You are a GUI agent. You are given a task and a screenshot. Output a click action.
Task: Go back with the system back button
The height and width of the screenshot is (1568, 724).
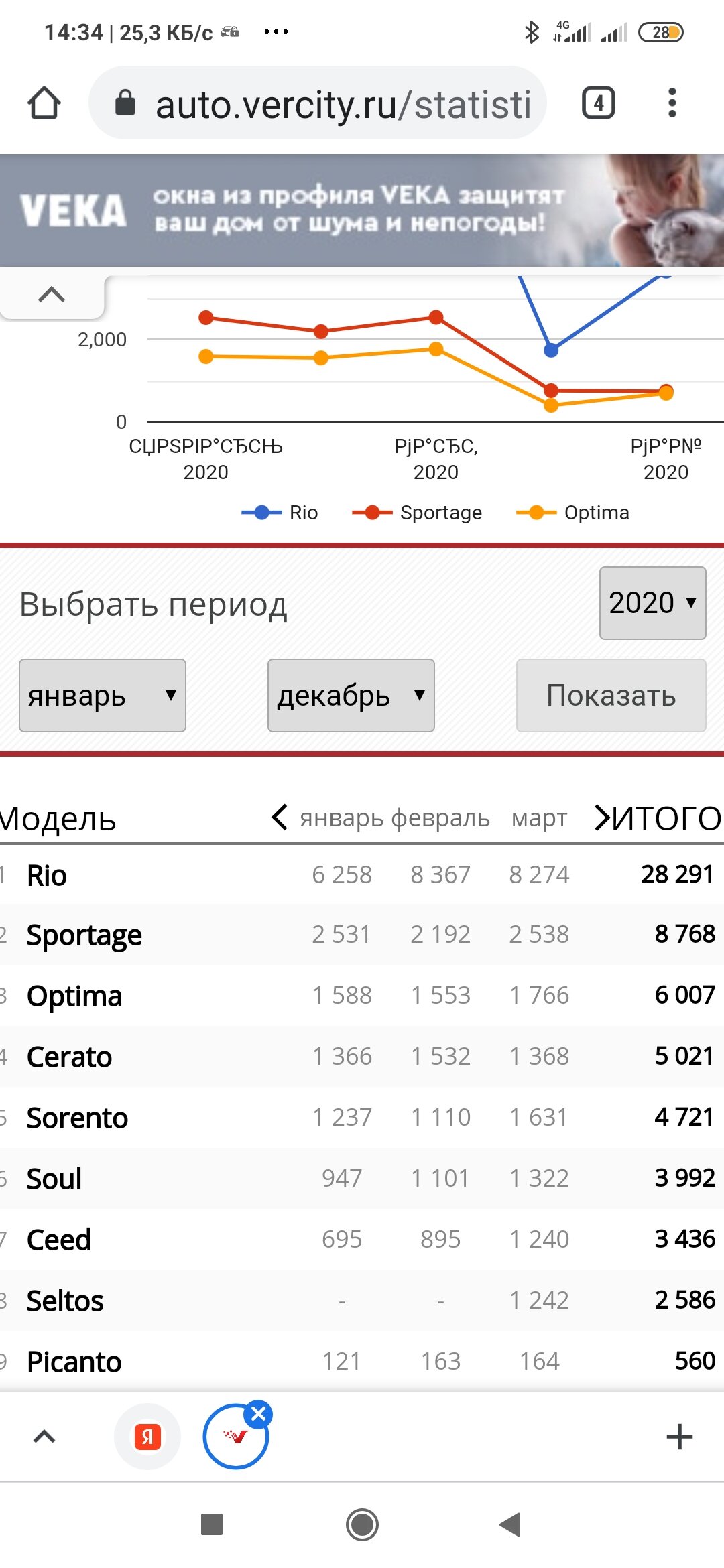[511, 1524]
